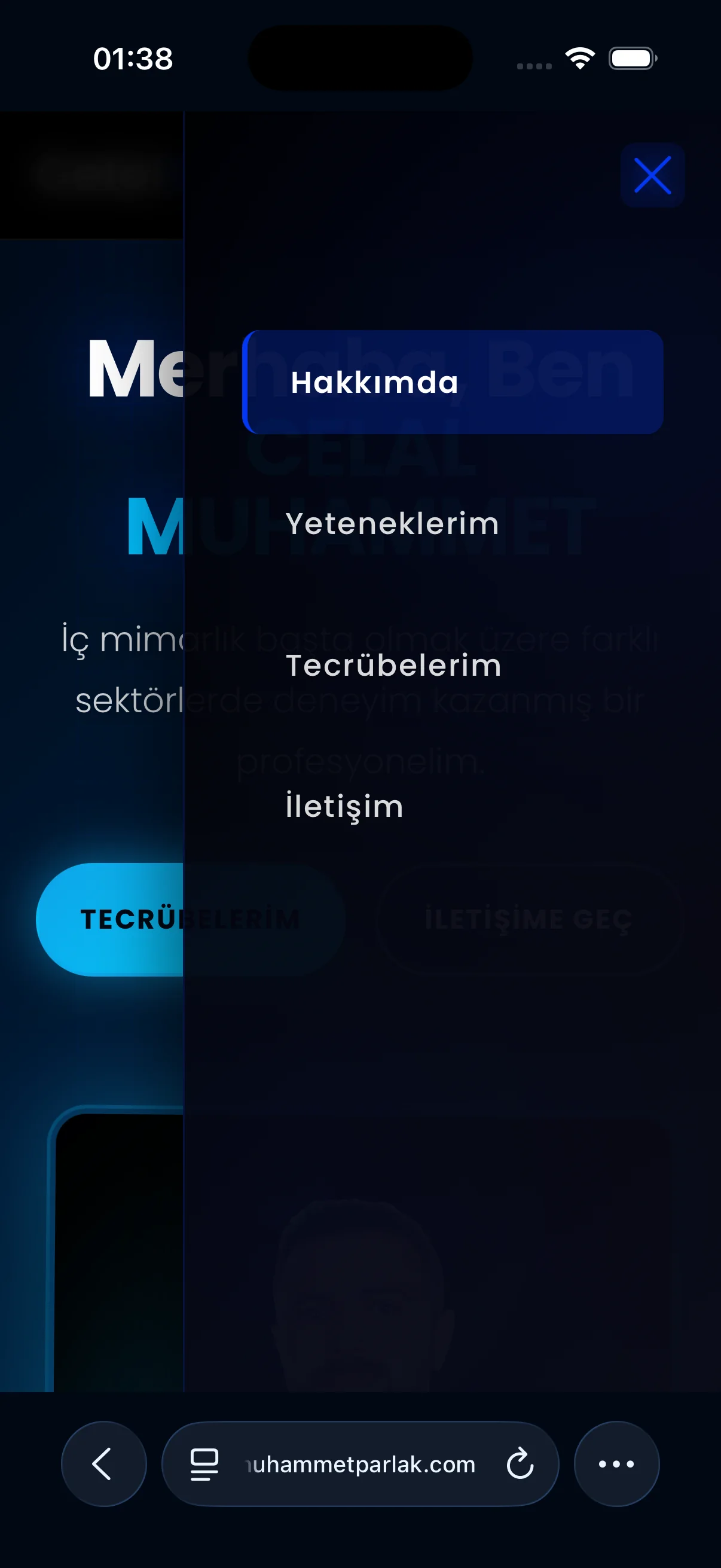
Task: Jump to the İletişim section
Action: coord(344,807)
